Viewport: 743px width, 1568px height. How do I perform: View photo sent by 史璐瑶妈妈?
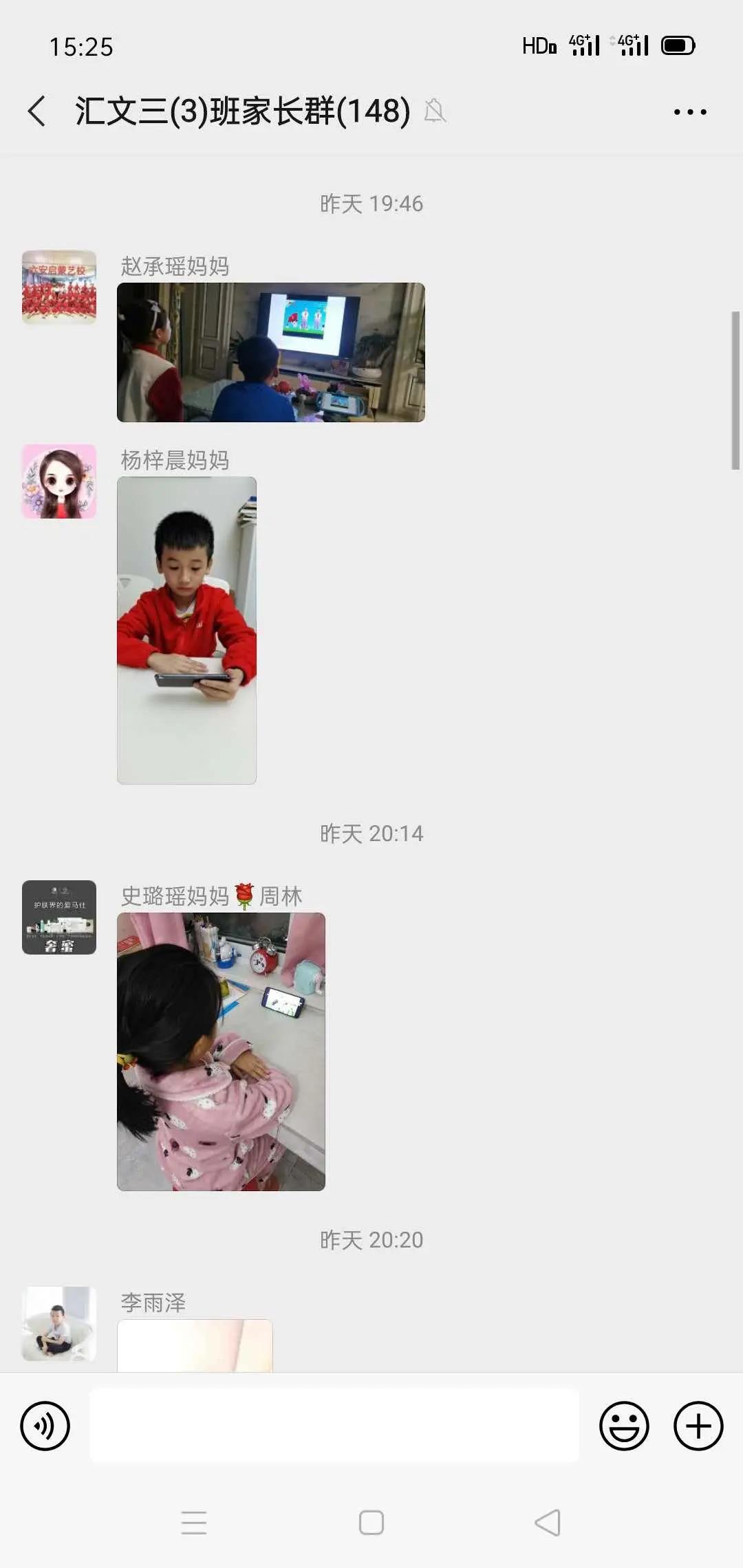tap(221, 1052)
